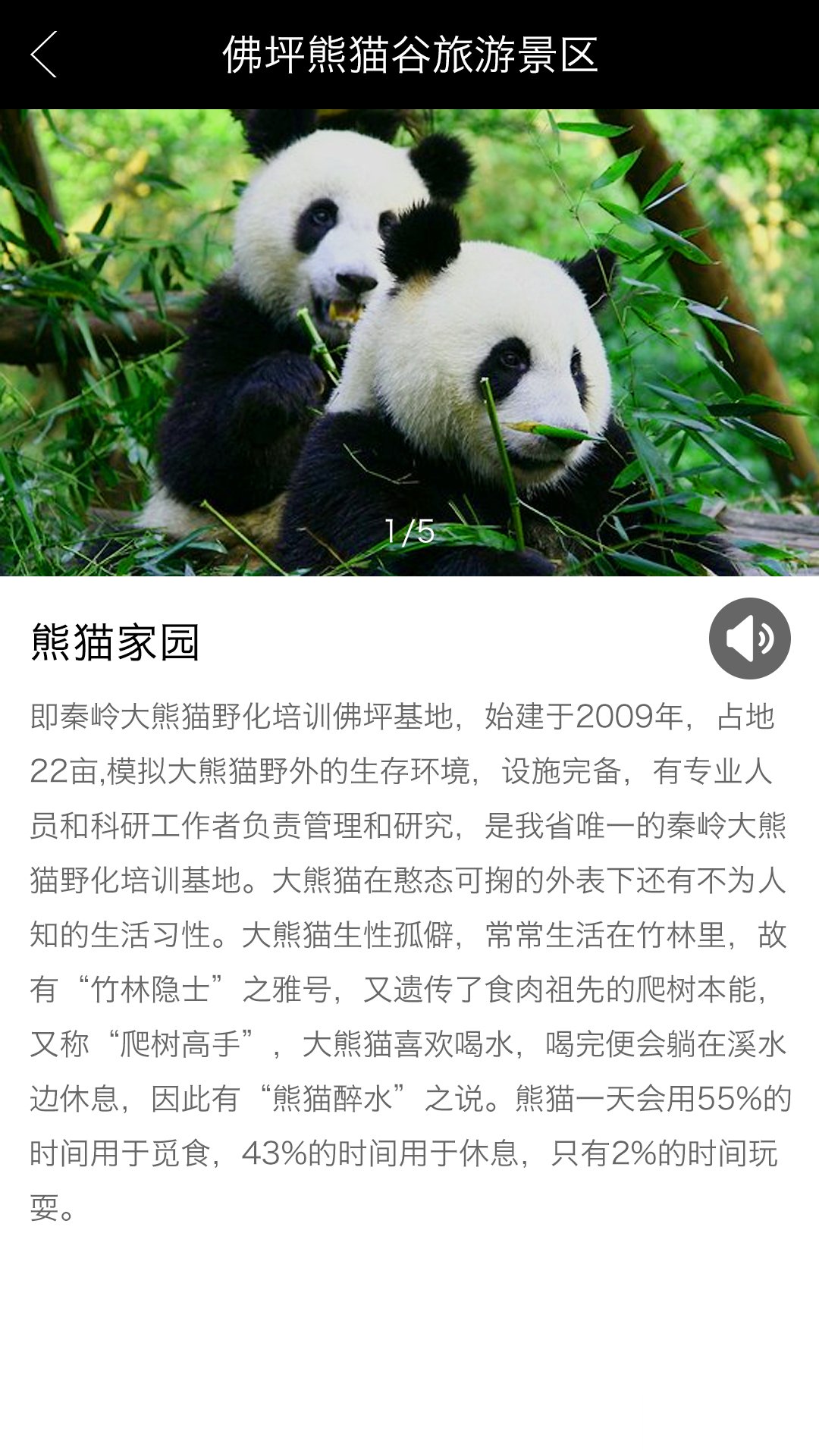Play the audio guide for 熊猫家园
This screenshot has width=819, height=1456.
coord(749,639)
